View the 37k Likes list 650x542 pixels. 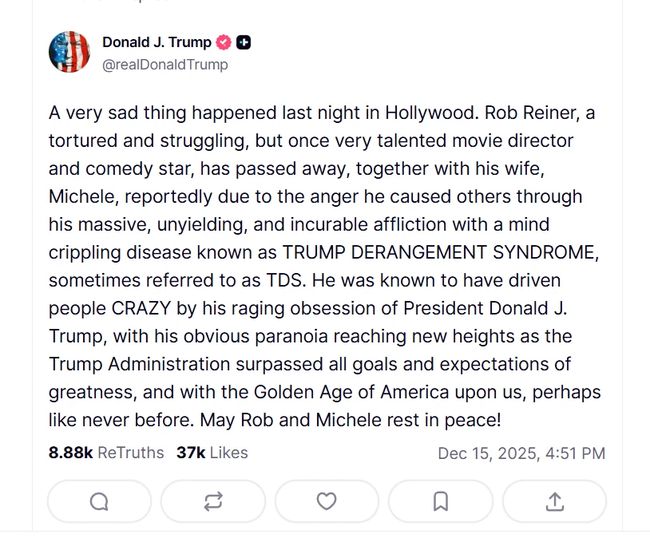[212, 453]
